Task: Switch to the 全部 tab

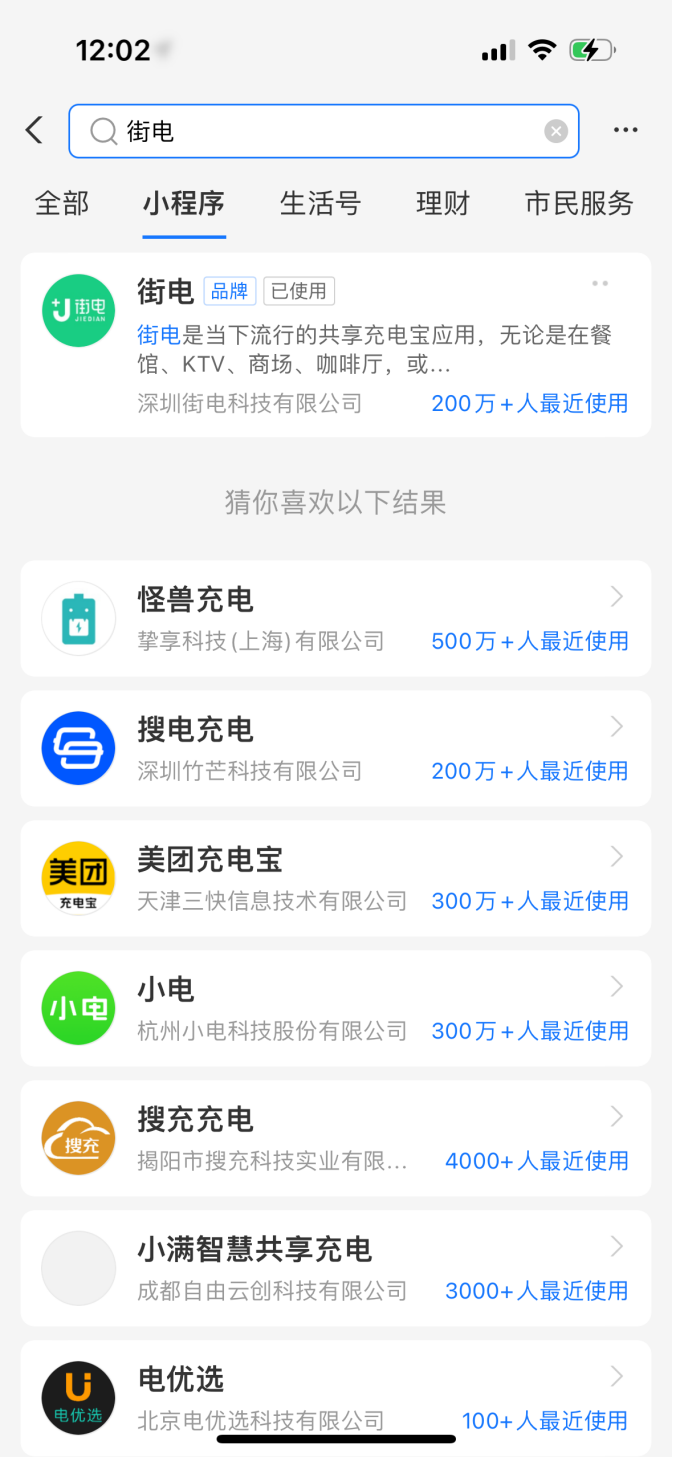Action: (x=62, y=204)
